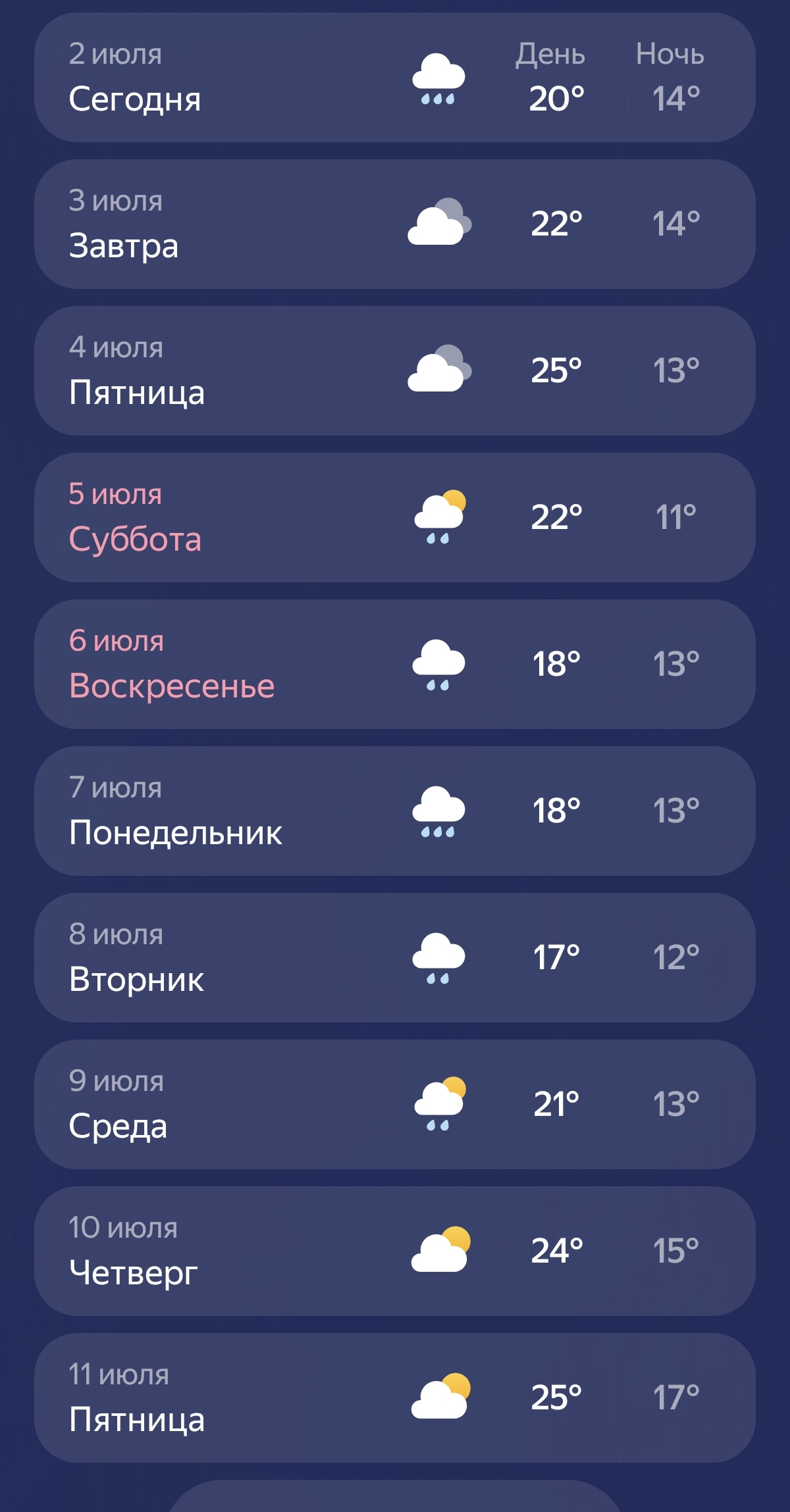View details for Пятница 4 июля

point(395,370)
